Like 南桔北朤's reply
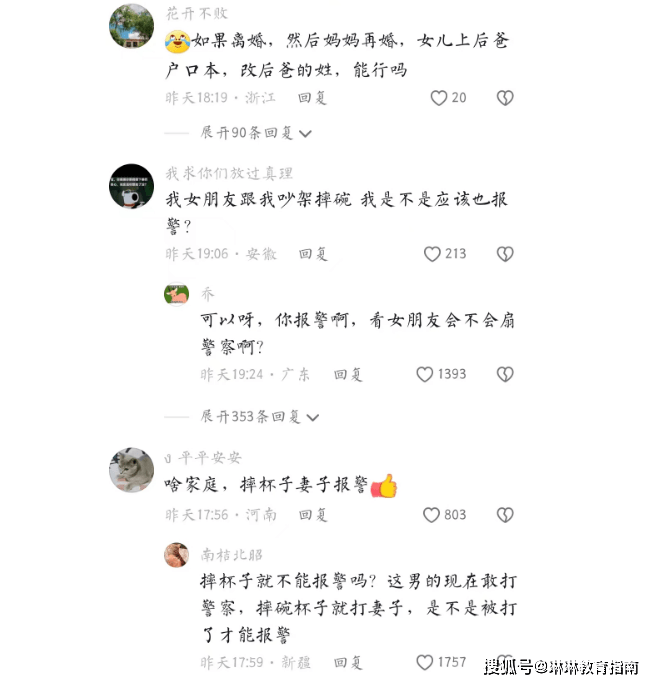653x684 pixels. click(424, 662)
